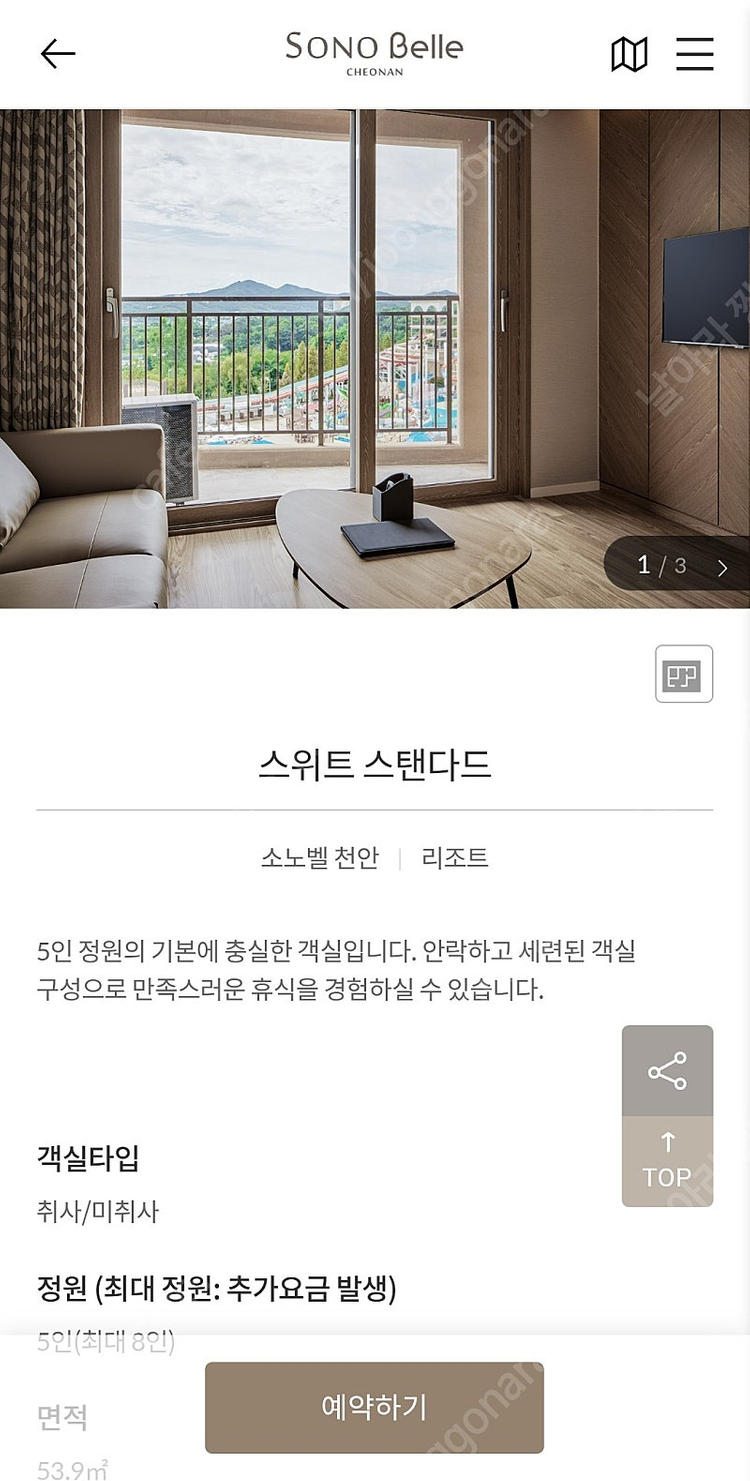The width and height of the screenshot is (750, 1481).
Task: View the room floor plan icon
Action: click(684, 675)
